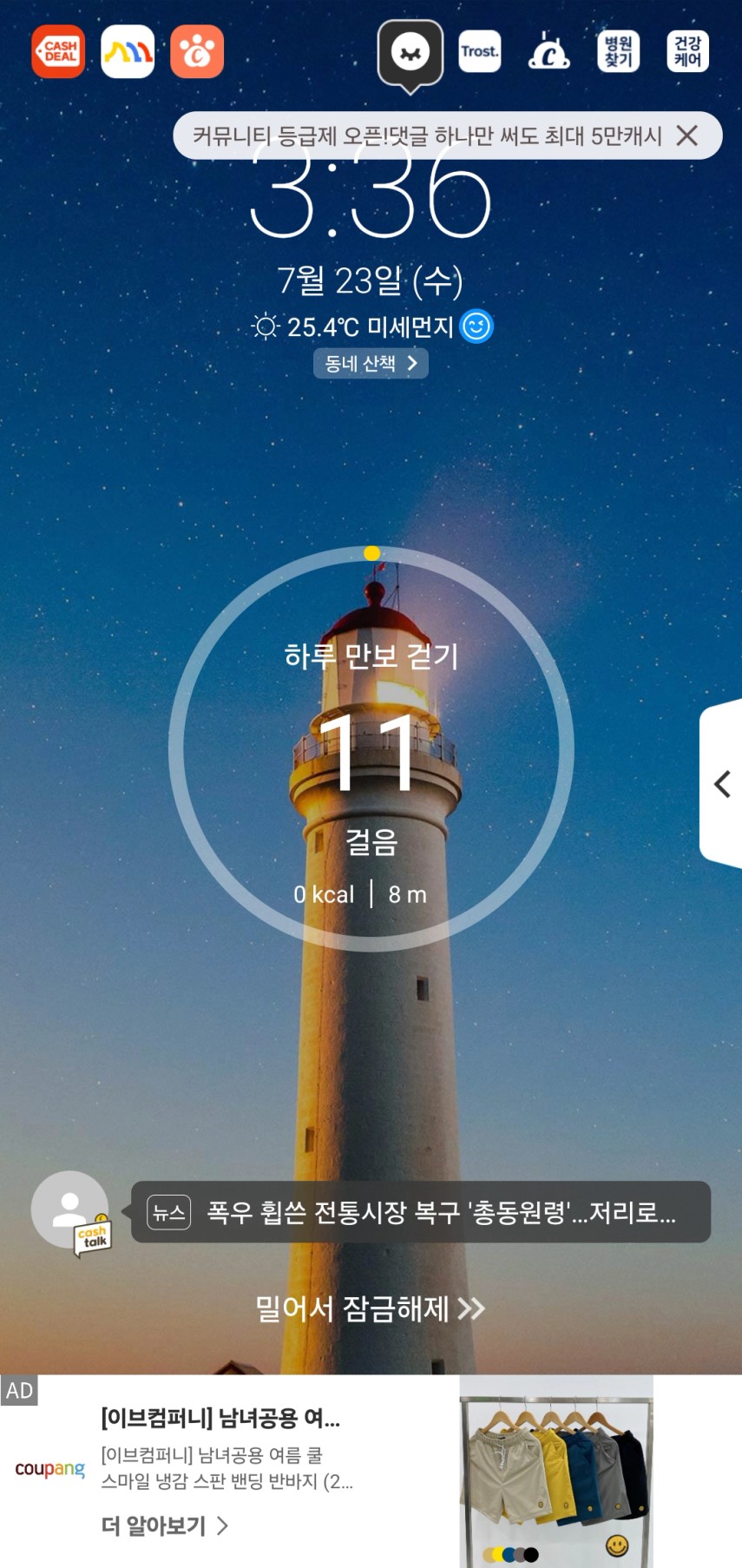Dismiss the 커뮤니티 등급제 banner
This screenshot has width=742, height=1568.
point(687,135)
